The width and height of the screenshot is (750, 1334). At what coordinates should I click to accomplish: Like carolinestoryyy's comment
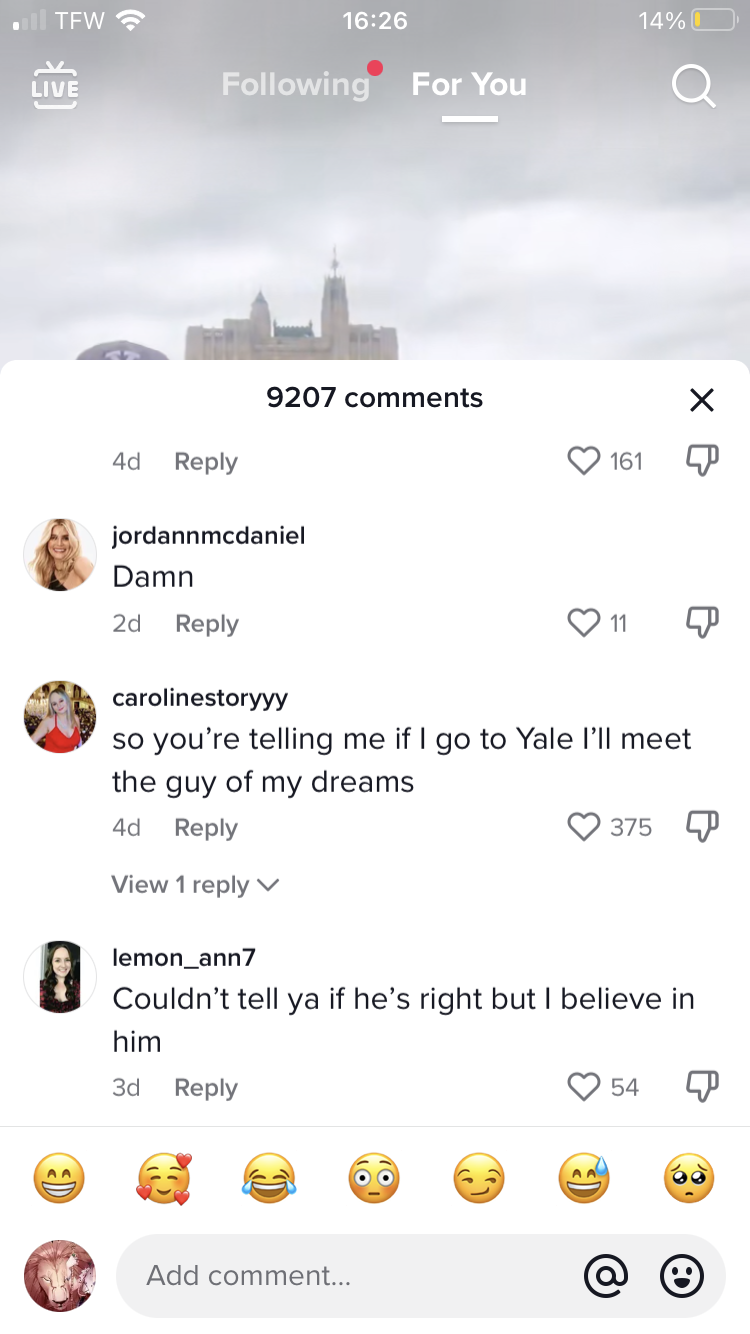point(583,827)
